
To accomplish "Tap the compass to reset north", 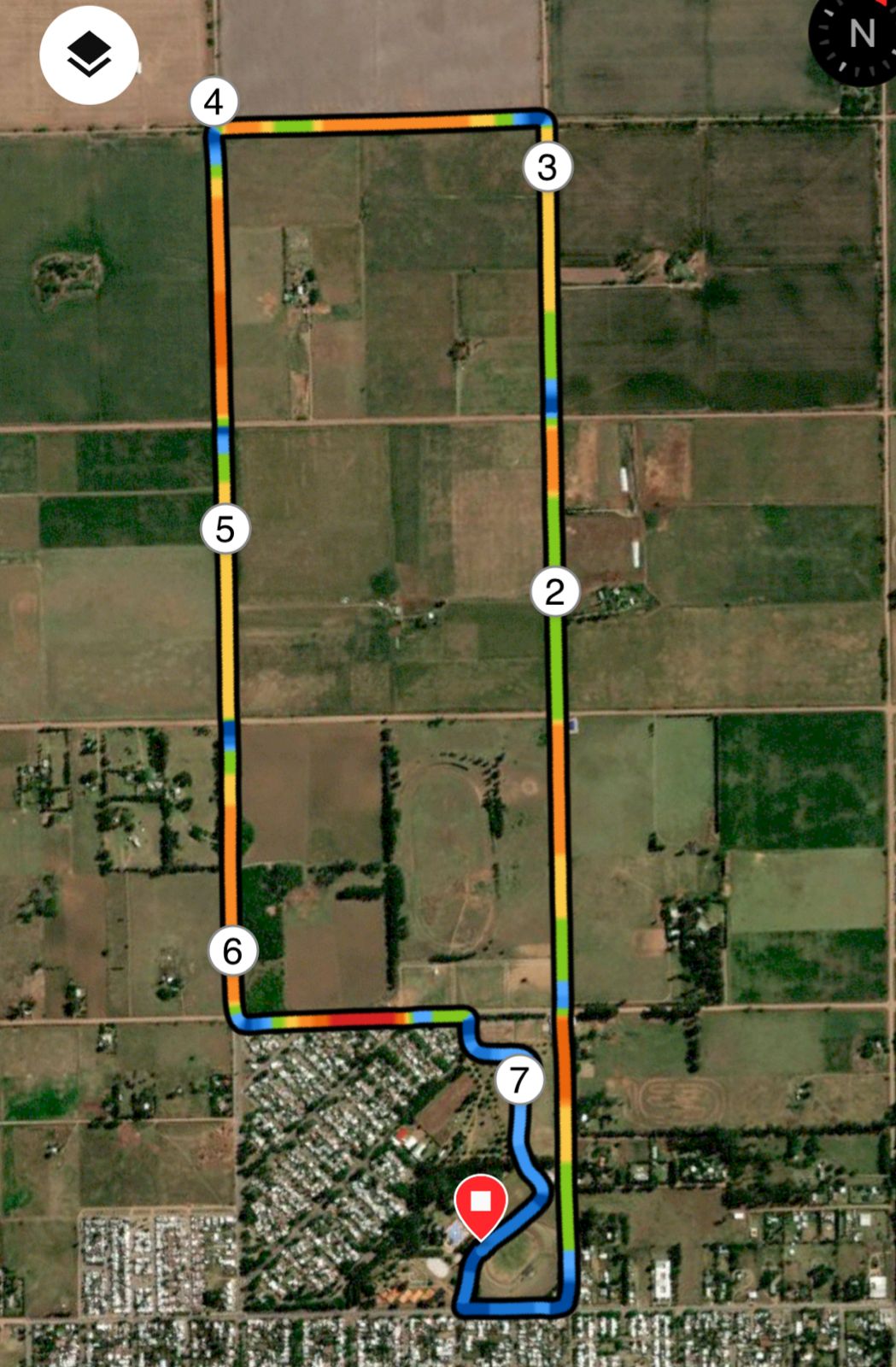I will (x=858, y=36).
